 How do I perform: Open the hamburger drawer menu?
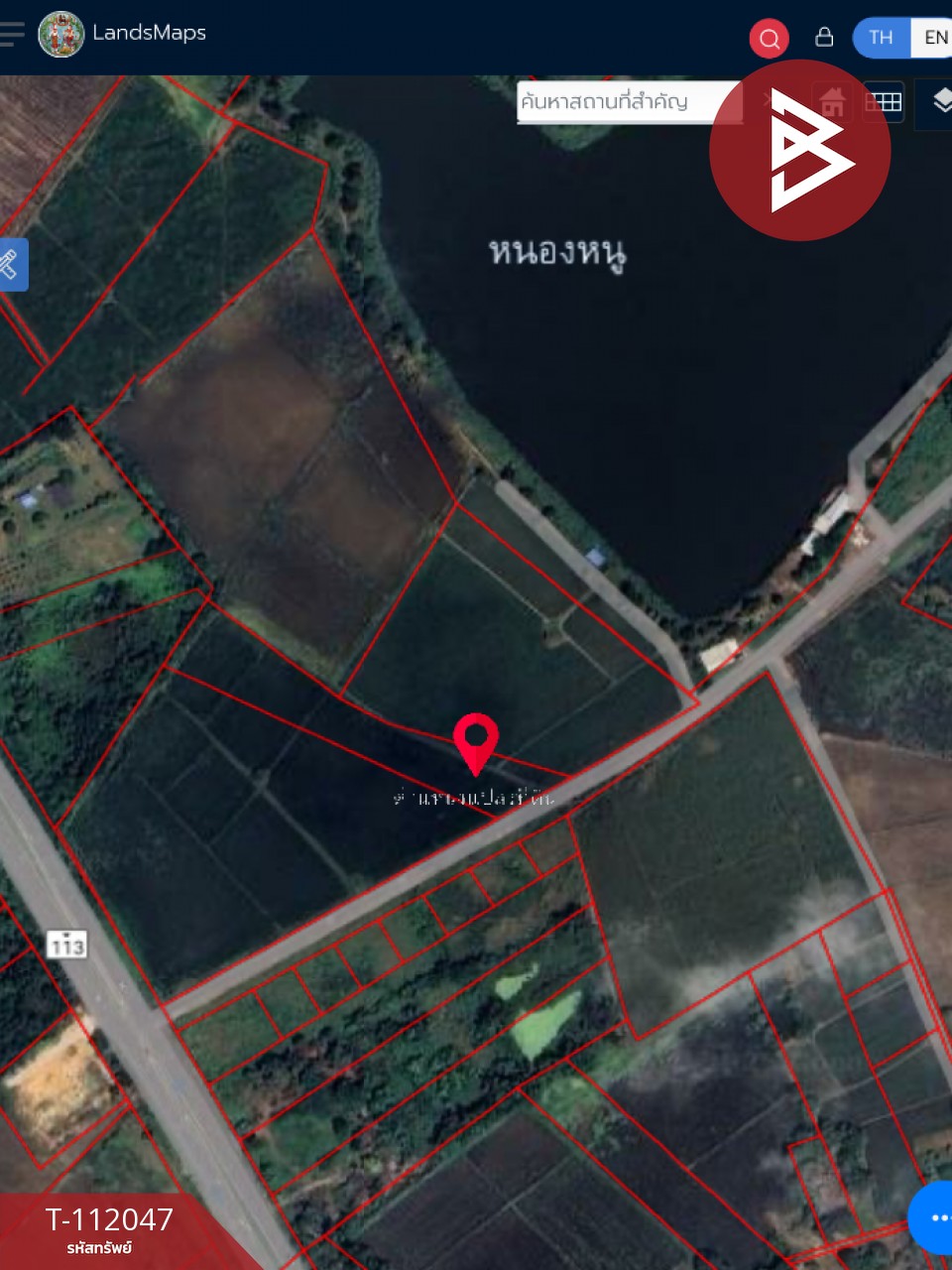pos(12,34)
